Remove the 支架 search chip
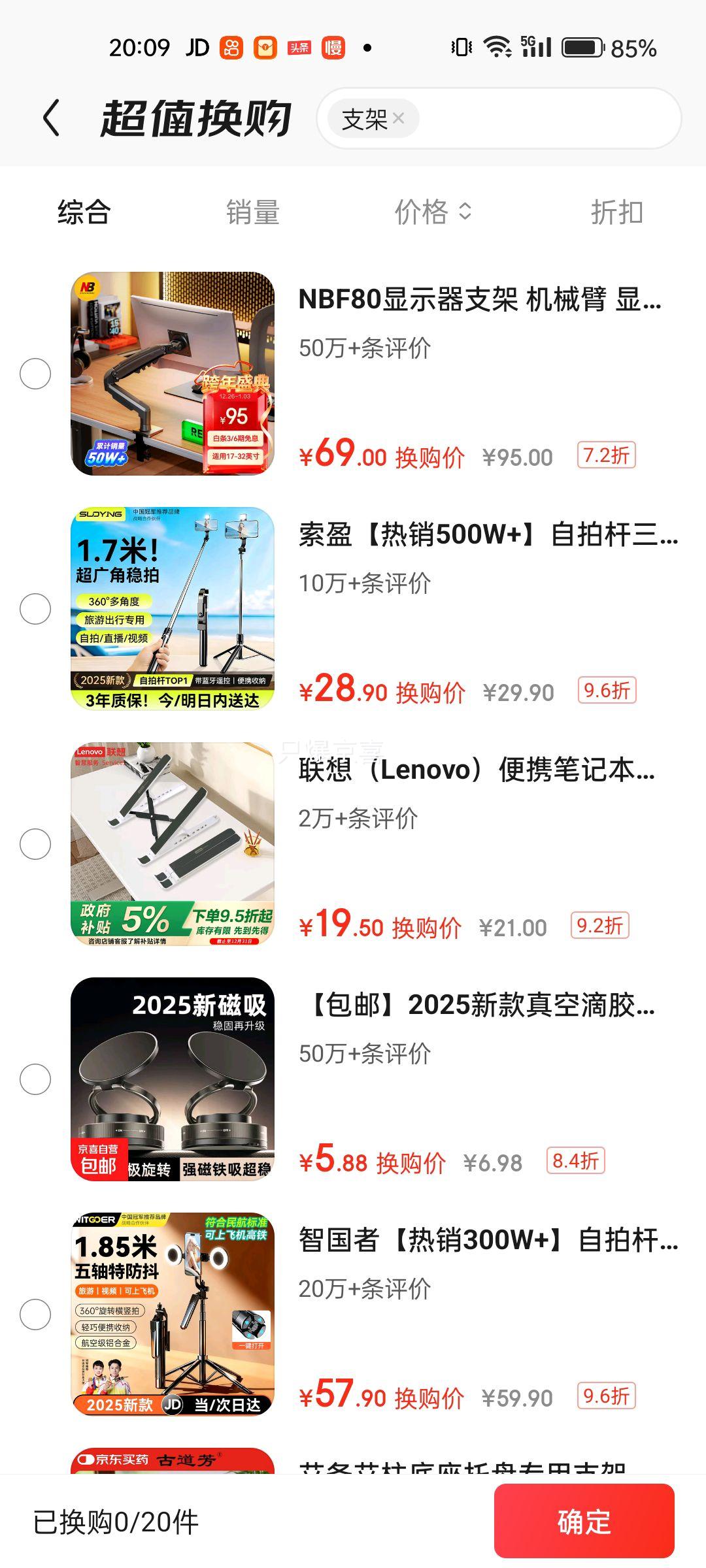Image resolution: width=706 pixels, height=1568 pixels. coord(399,118)
